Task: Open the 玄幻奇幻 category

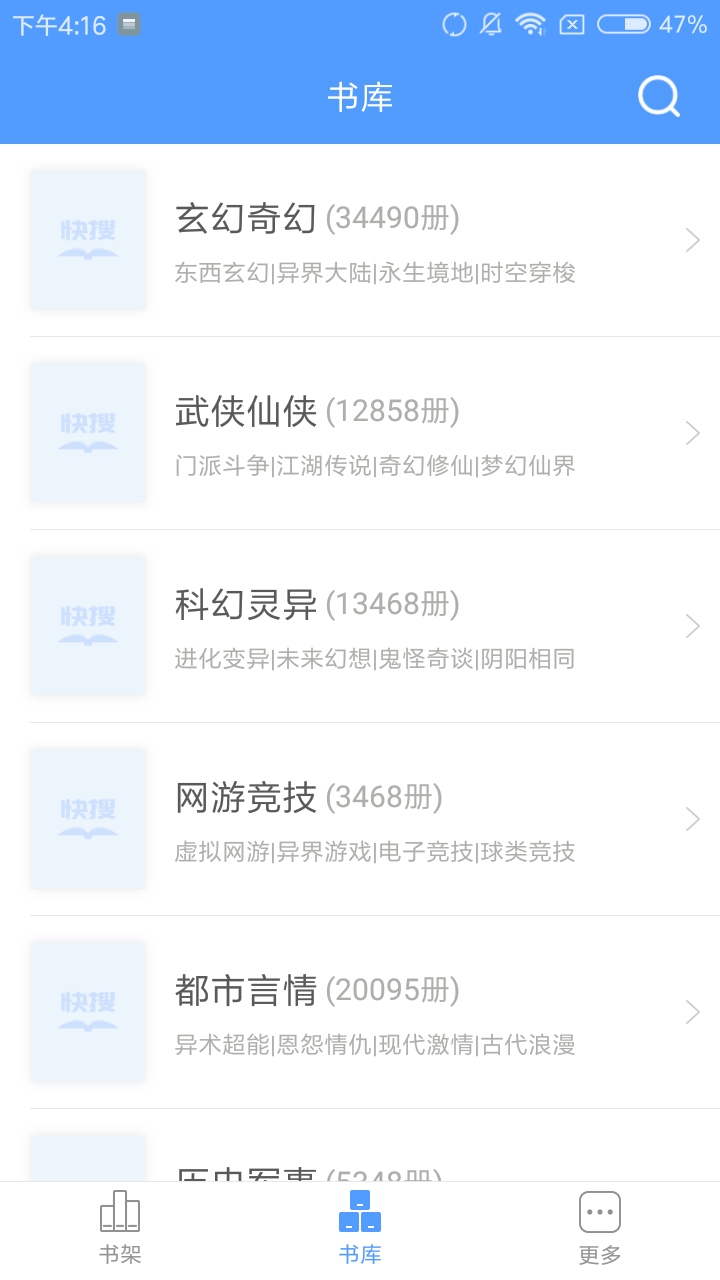Action: click(x=360, y=240)
